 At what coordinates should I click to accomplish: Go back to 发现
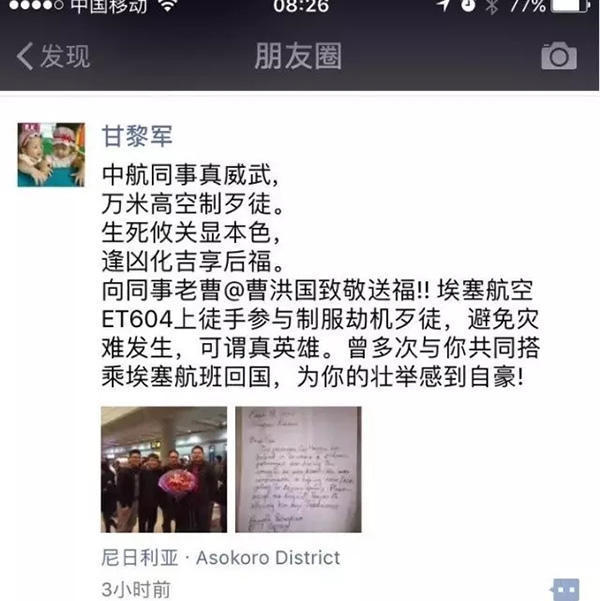click(x=54, y=56)
